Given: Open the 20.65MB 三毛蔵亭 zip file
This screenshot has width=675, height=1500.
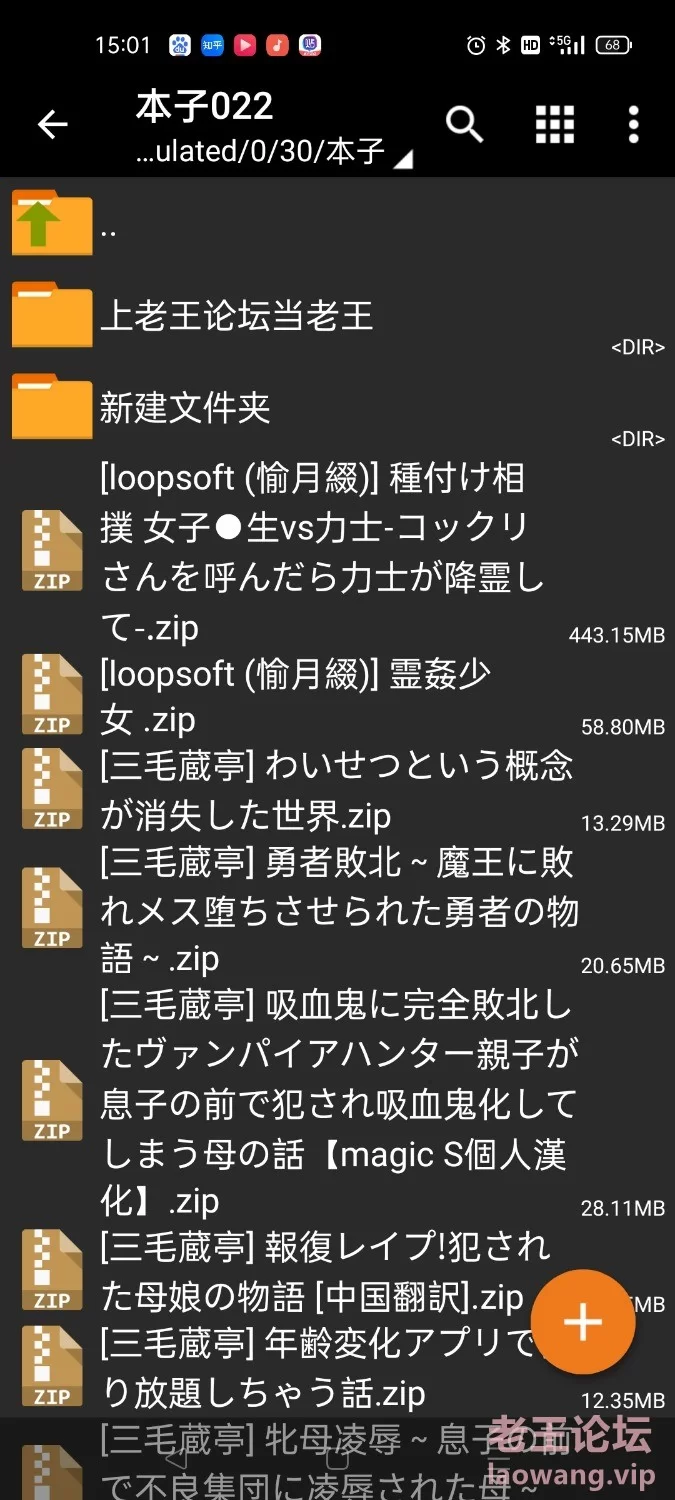Looking at the screenshot, I should click(x=337, y=910).
